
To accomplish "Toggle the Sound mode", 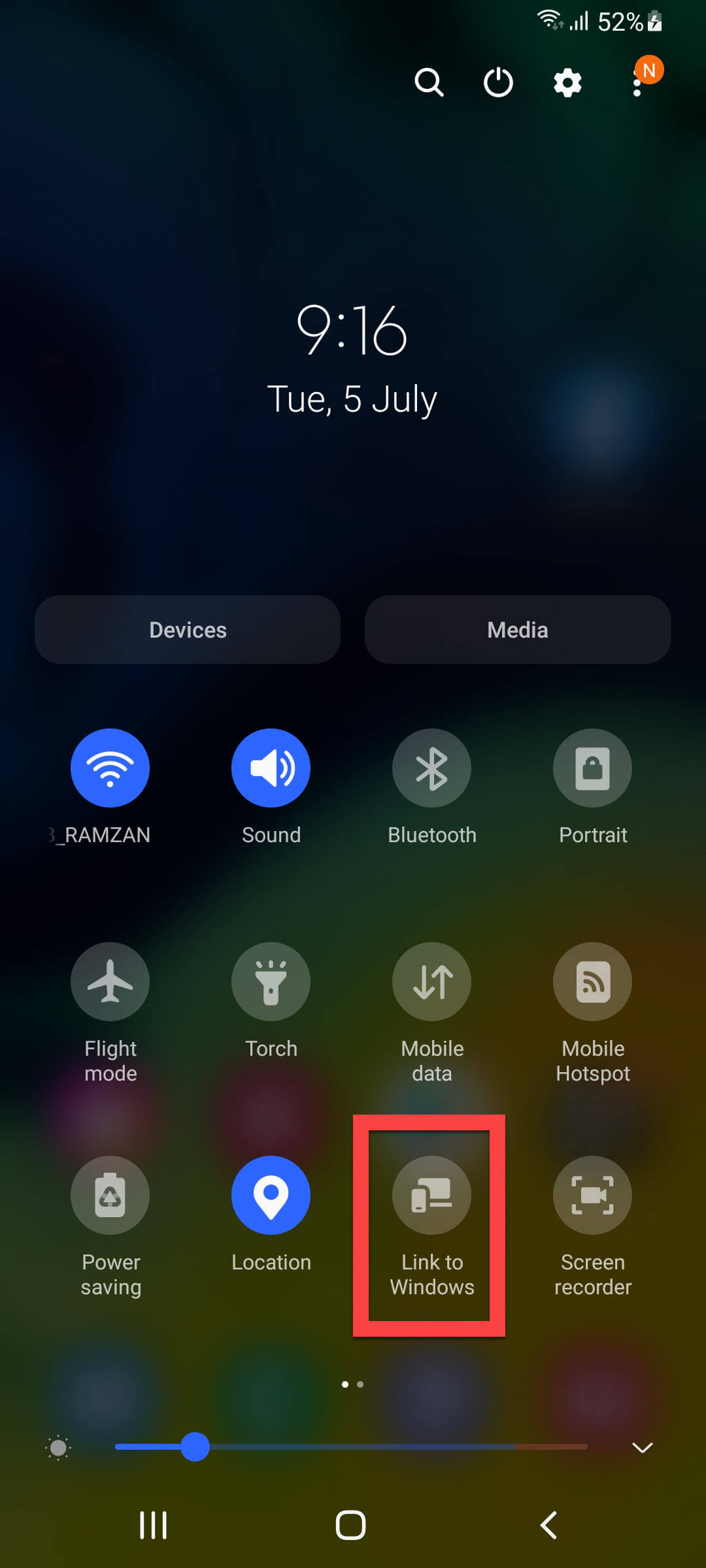I will 271,768.
